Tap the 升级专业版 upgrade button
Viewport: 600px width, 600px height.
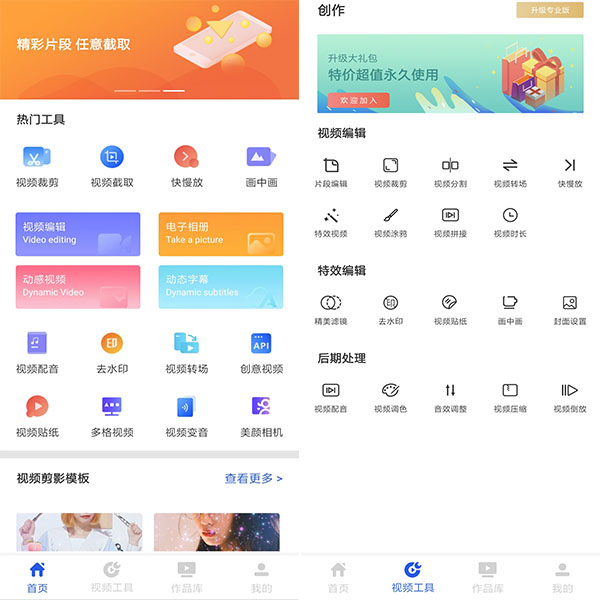549,10
